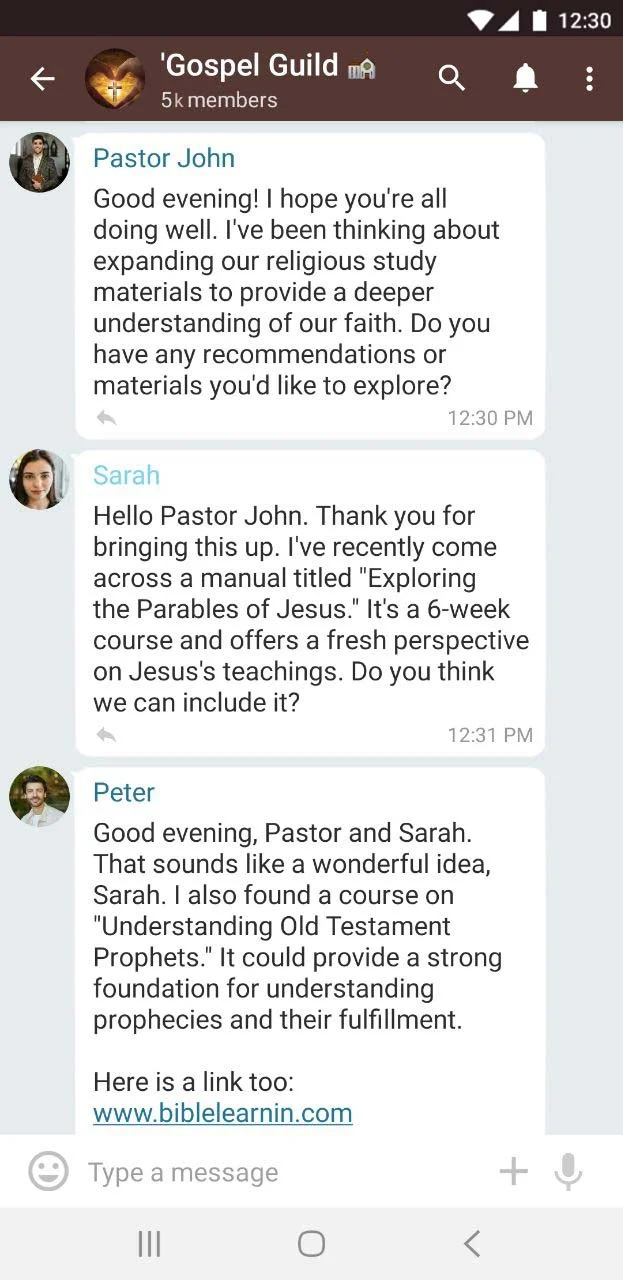View Peter's profile picture
Image resolution: width=623 pixels, height=1280 pixels.
(x=39, y=796)
